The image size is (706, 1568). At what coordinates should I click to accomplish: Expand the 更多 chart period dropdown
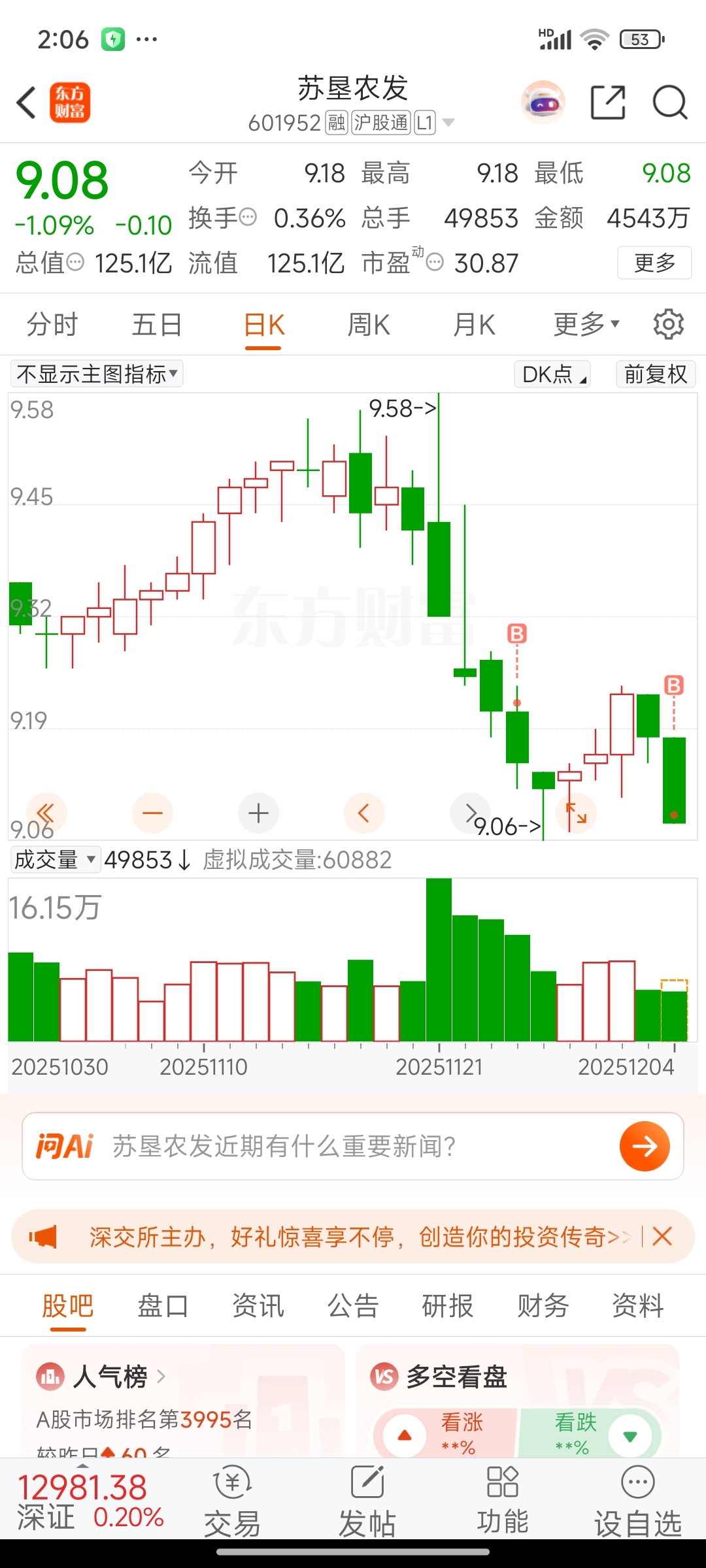click(586, 325)
